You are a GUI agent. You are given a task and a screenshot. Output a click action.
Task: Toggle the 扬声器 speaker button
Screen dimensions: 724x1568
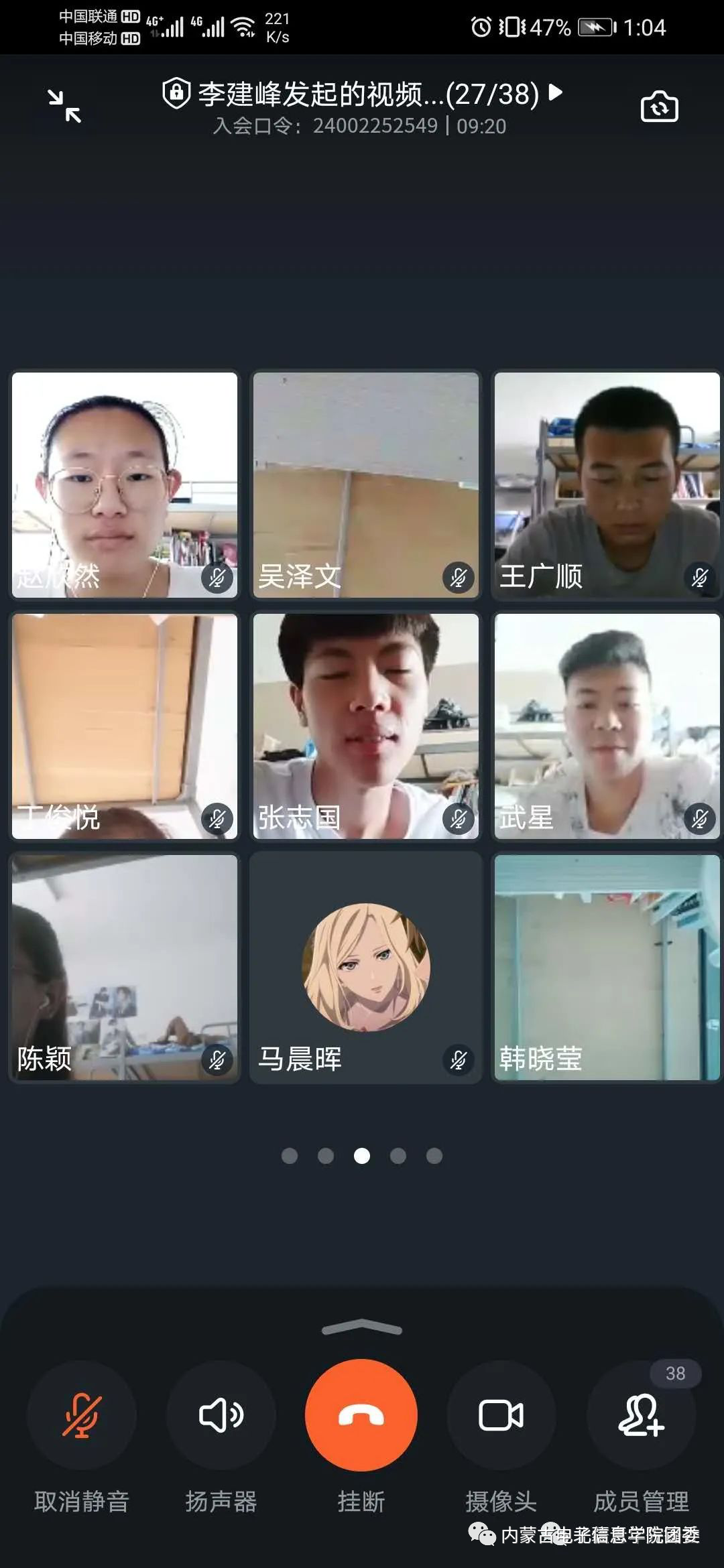221,1415
